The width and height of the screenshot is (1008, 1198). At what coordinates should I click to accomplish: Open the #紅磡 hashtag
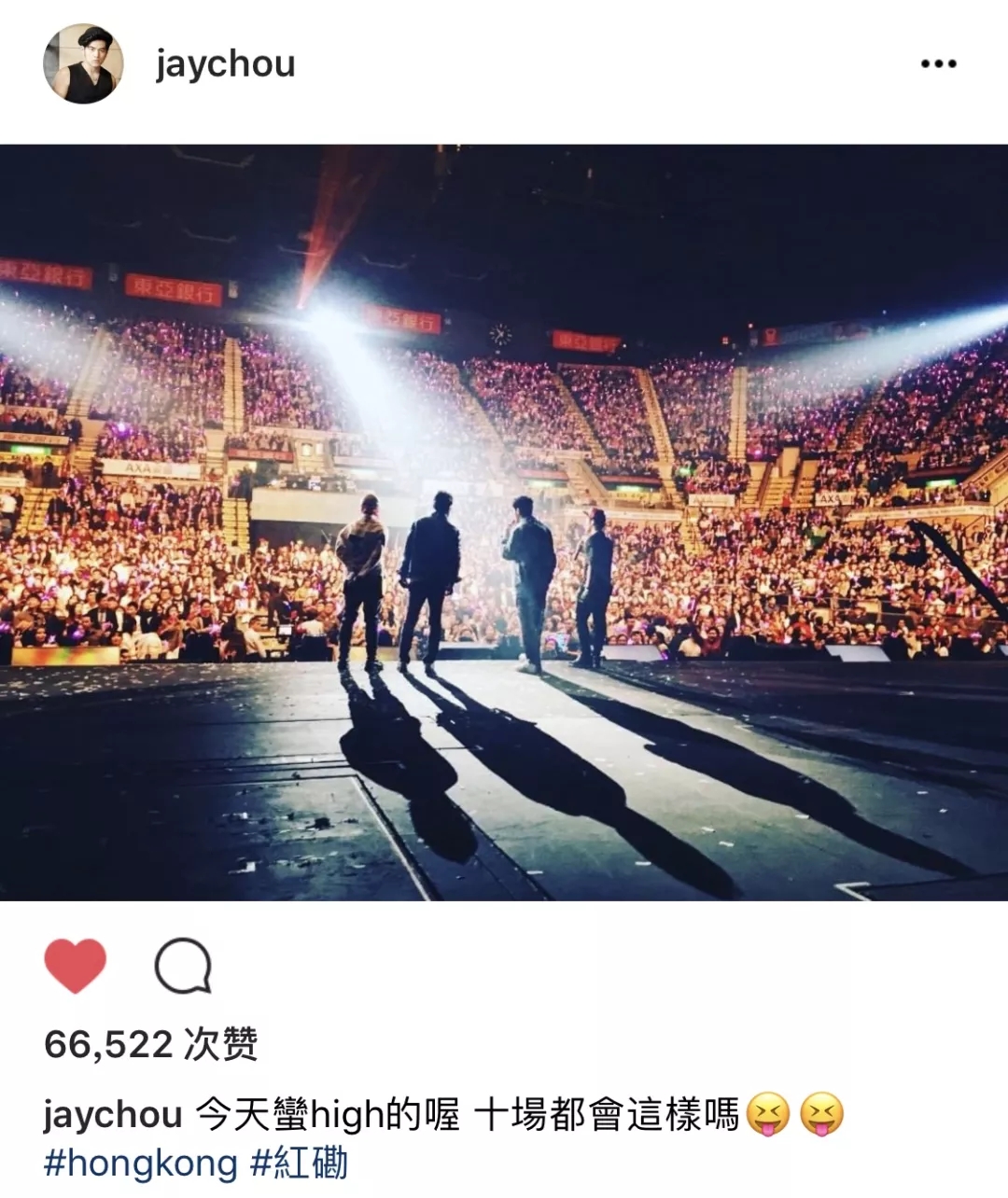(300, 1163)
